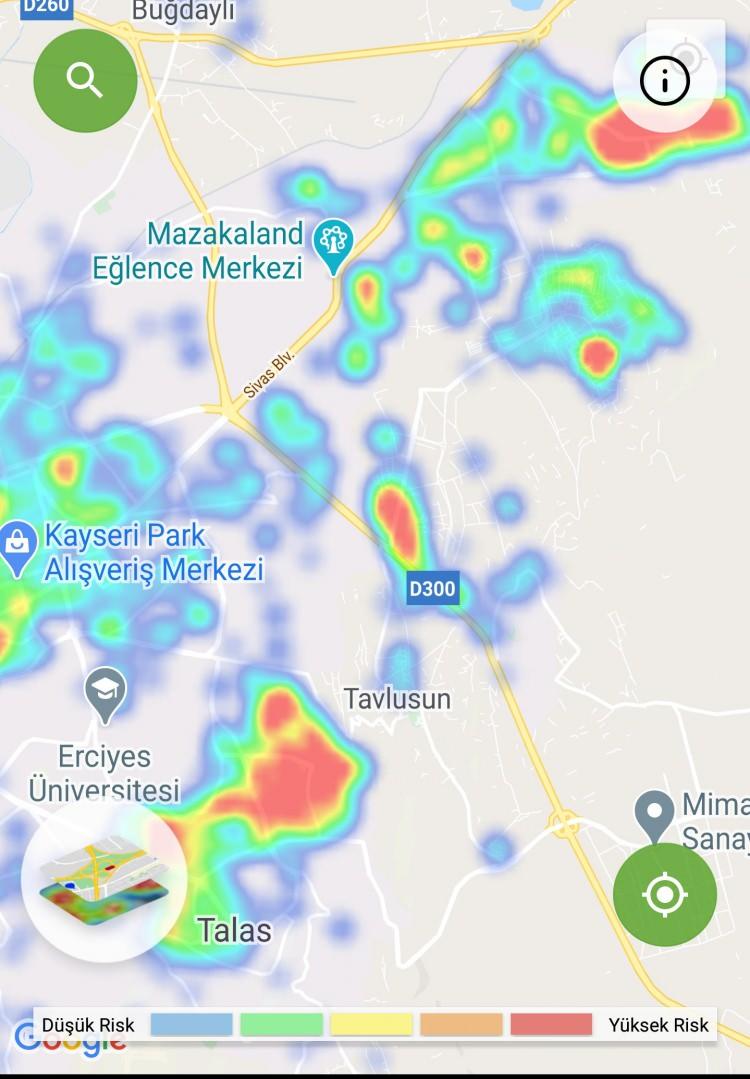Show info with the circled i button
Image resolution: width=750 pixels, height=1079 pixels.
point(665,81)
